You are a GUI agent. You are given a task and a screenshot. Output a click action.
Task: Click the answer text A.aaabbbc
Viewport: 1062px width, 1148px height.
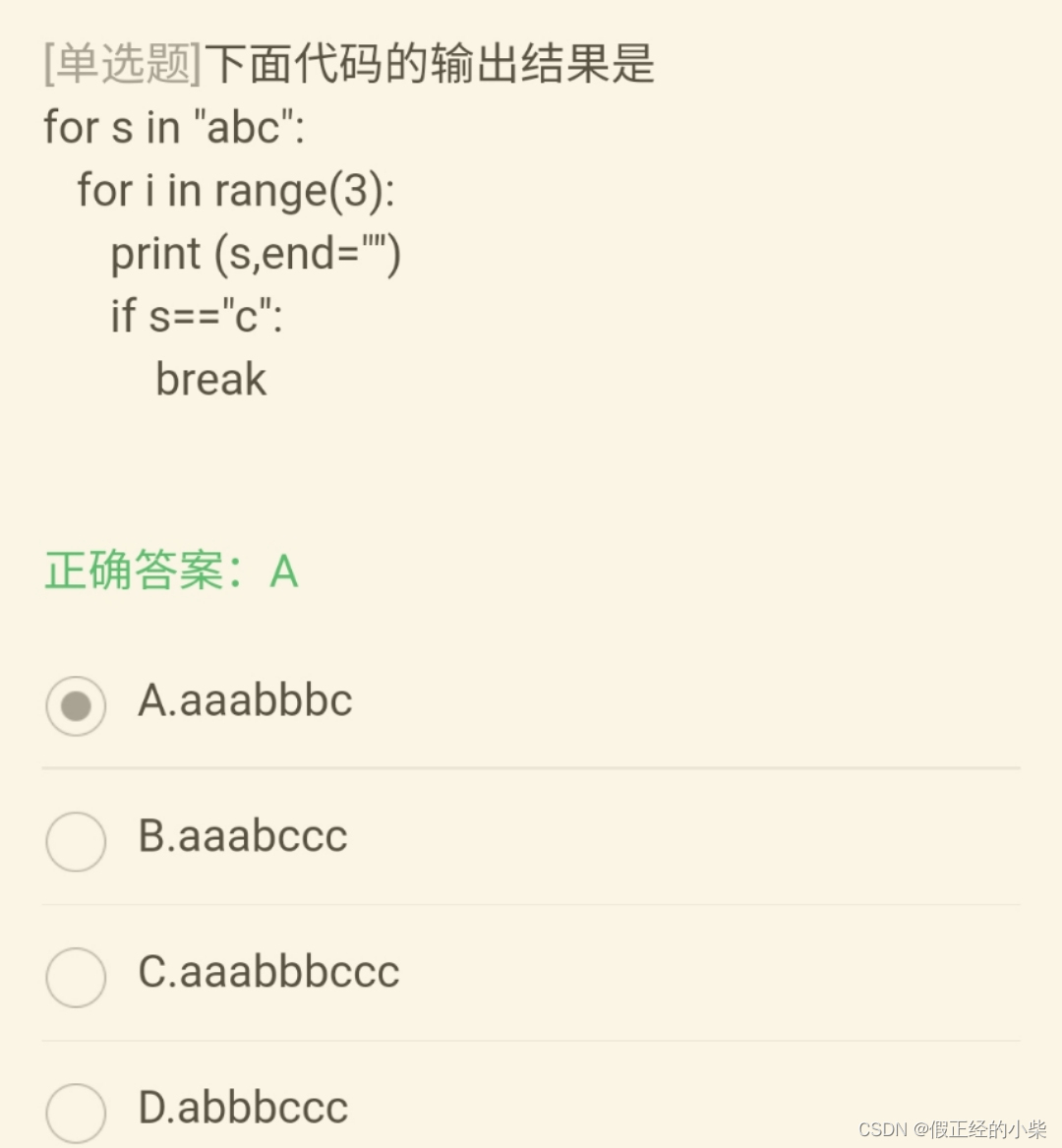[x=245, y=700]
